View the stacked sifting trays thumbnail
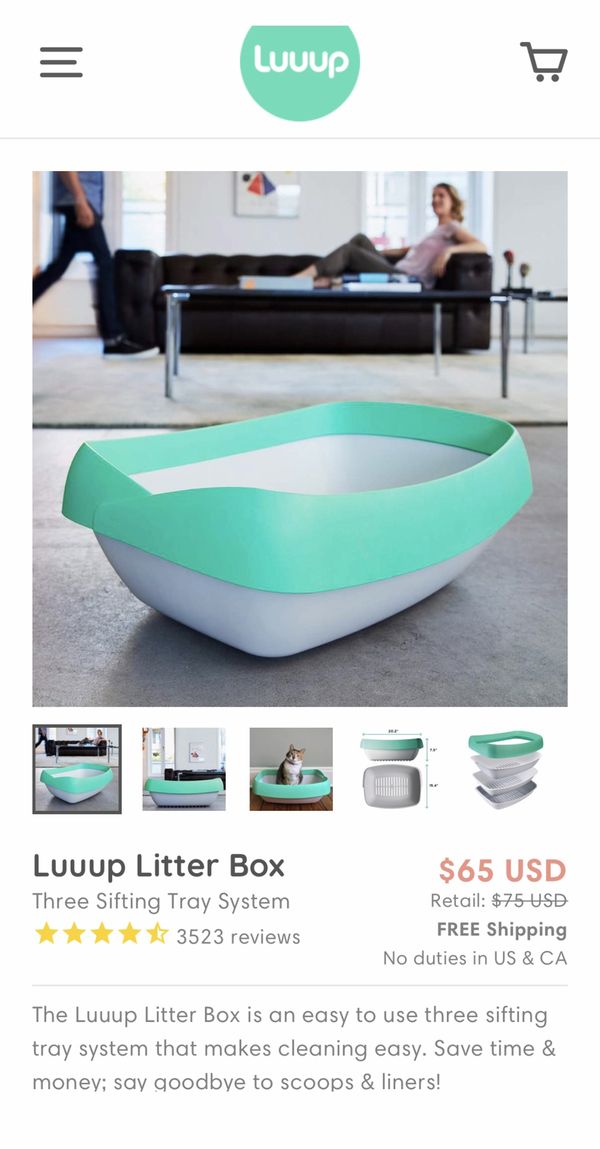 tap(505, 769)
